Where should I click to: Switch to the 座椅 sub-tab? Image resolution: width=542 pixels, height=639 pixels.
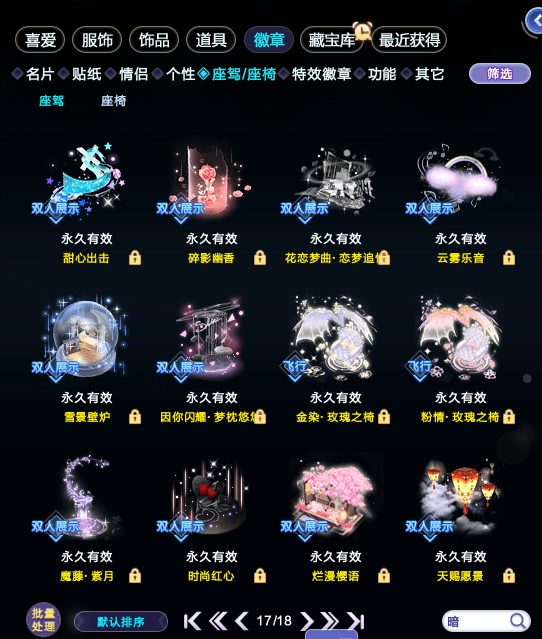click(113, 101)
